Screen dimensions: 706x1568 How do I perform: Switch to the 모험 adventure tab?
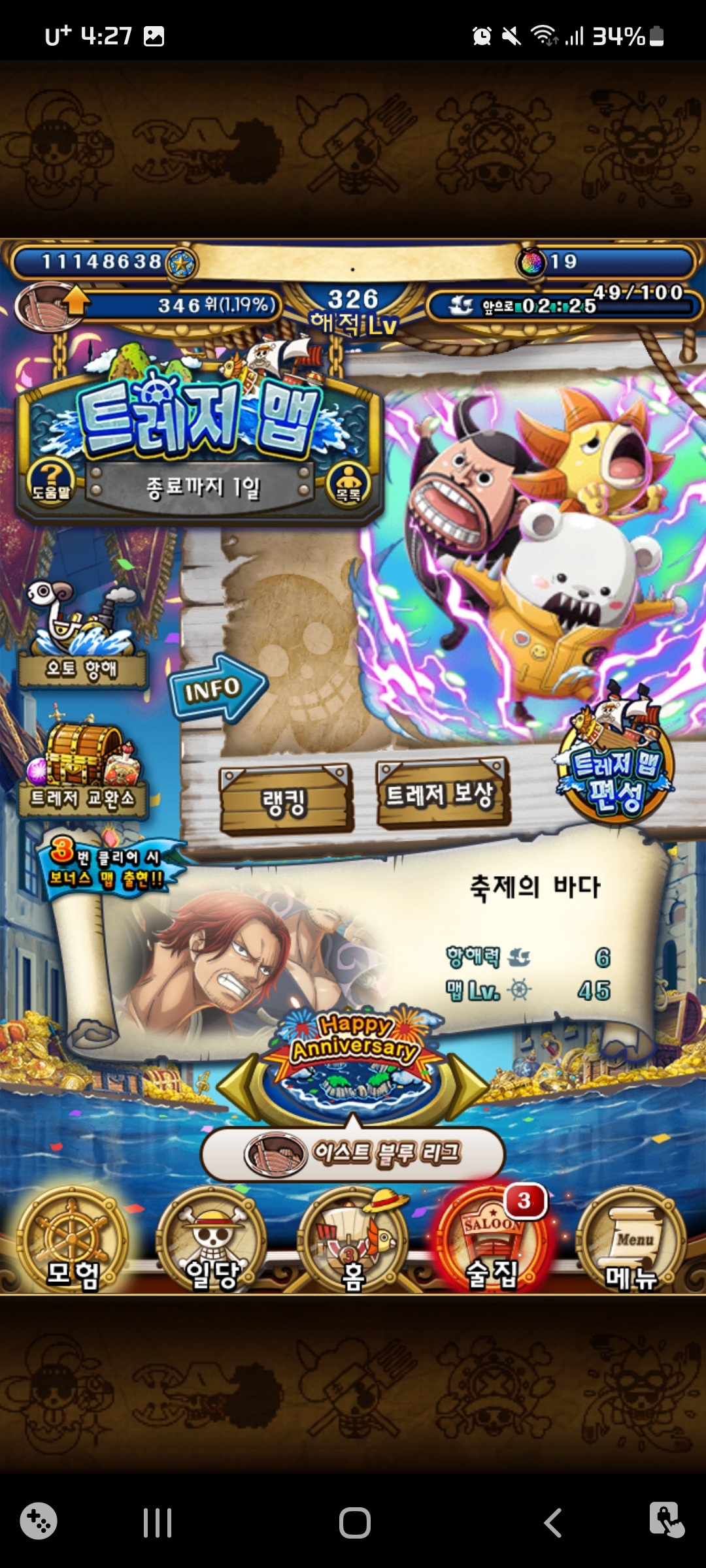pyautogui.click(x=72, y=1241)
